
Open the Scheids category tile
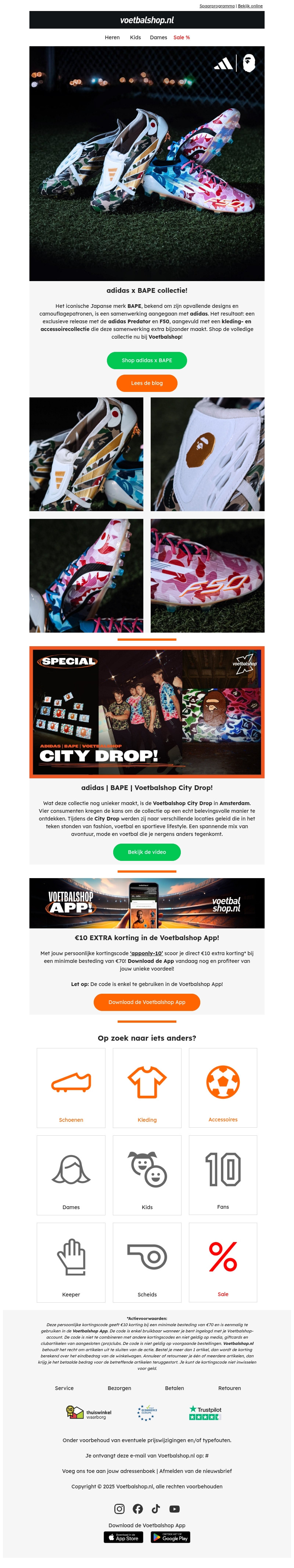click(147, 1262)
